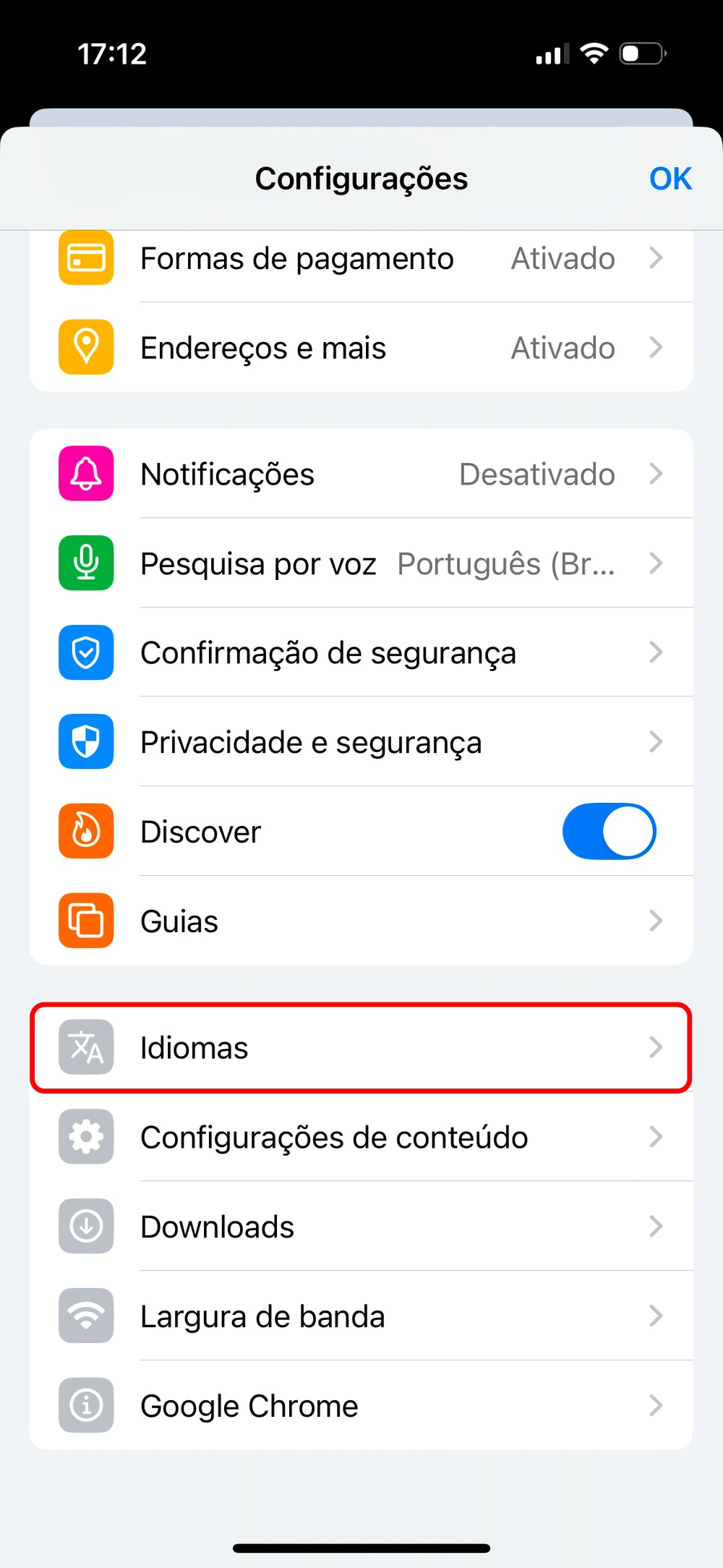The image size is (723, 1568).
Task: Open Formas de pagamento settings
Action: 361,259
